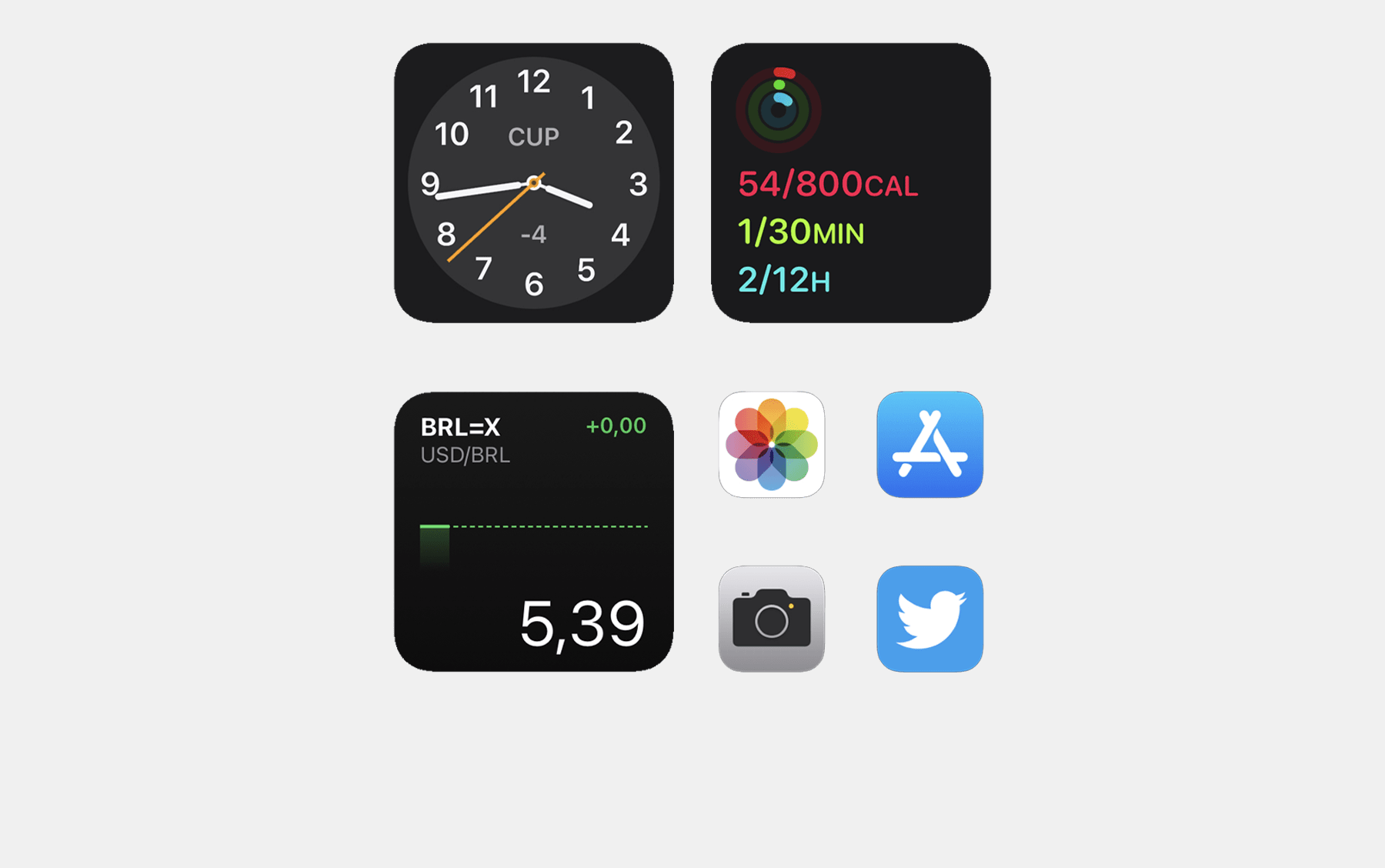This screenshot has width=1385, height=868.
Task: Open the CUP analog clock widget
Action: point(533,182)
